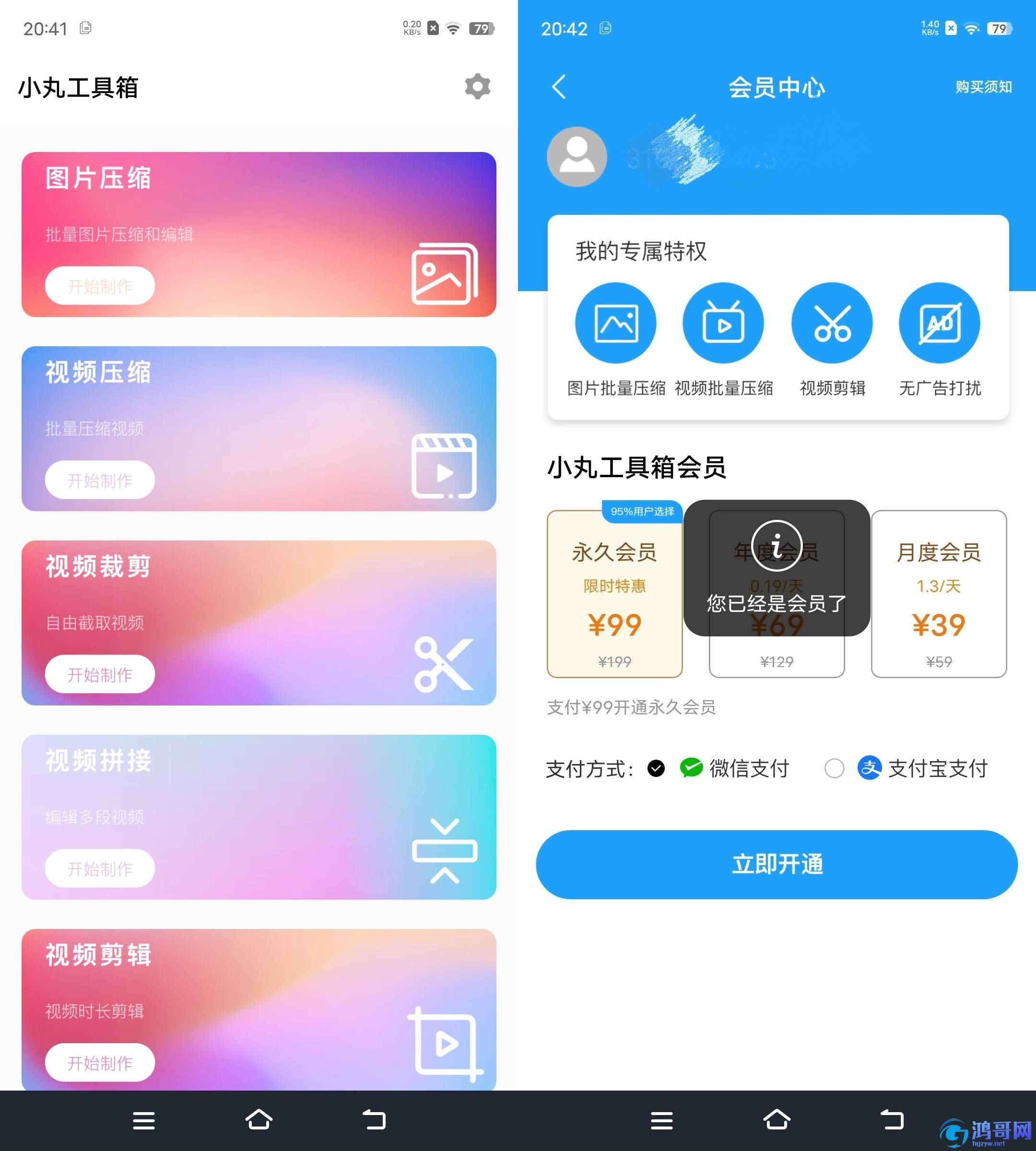
Task: Pick 月度会员 ¥39 plan
Action: pos(938,594)
